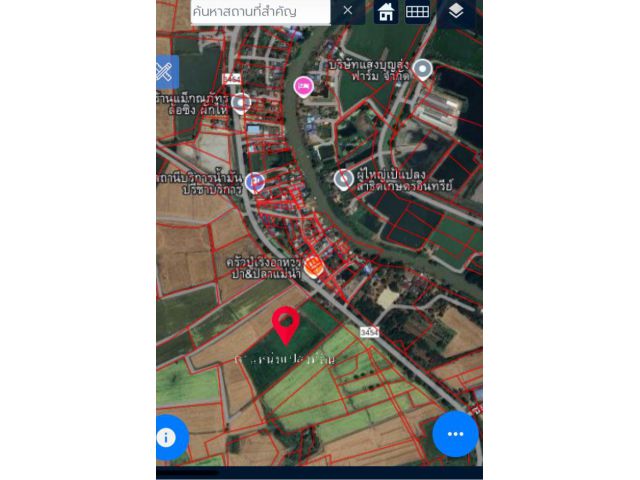This screenshot has height=480, width=640.
Task: Open the three-dots more options button
Action: (455, 434)
